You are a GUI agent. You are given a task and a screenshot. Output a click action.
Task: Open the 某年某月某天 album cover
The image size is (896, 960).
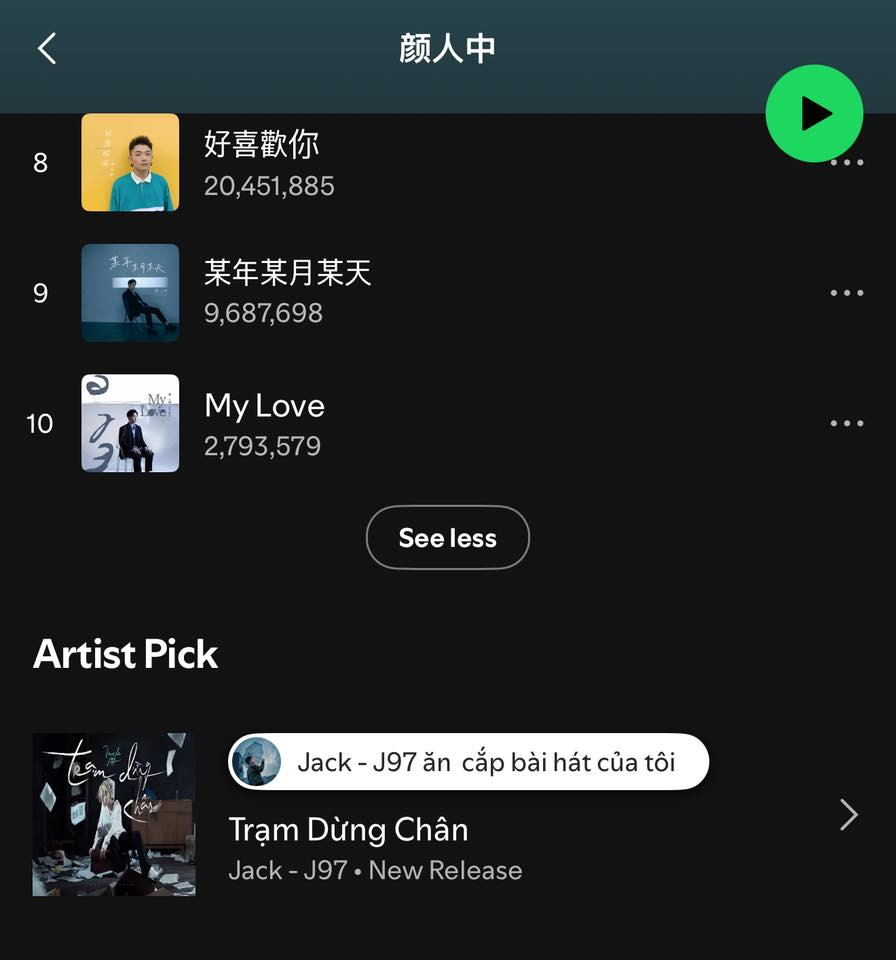(x=130, y=293)
